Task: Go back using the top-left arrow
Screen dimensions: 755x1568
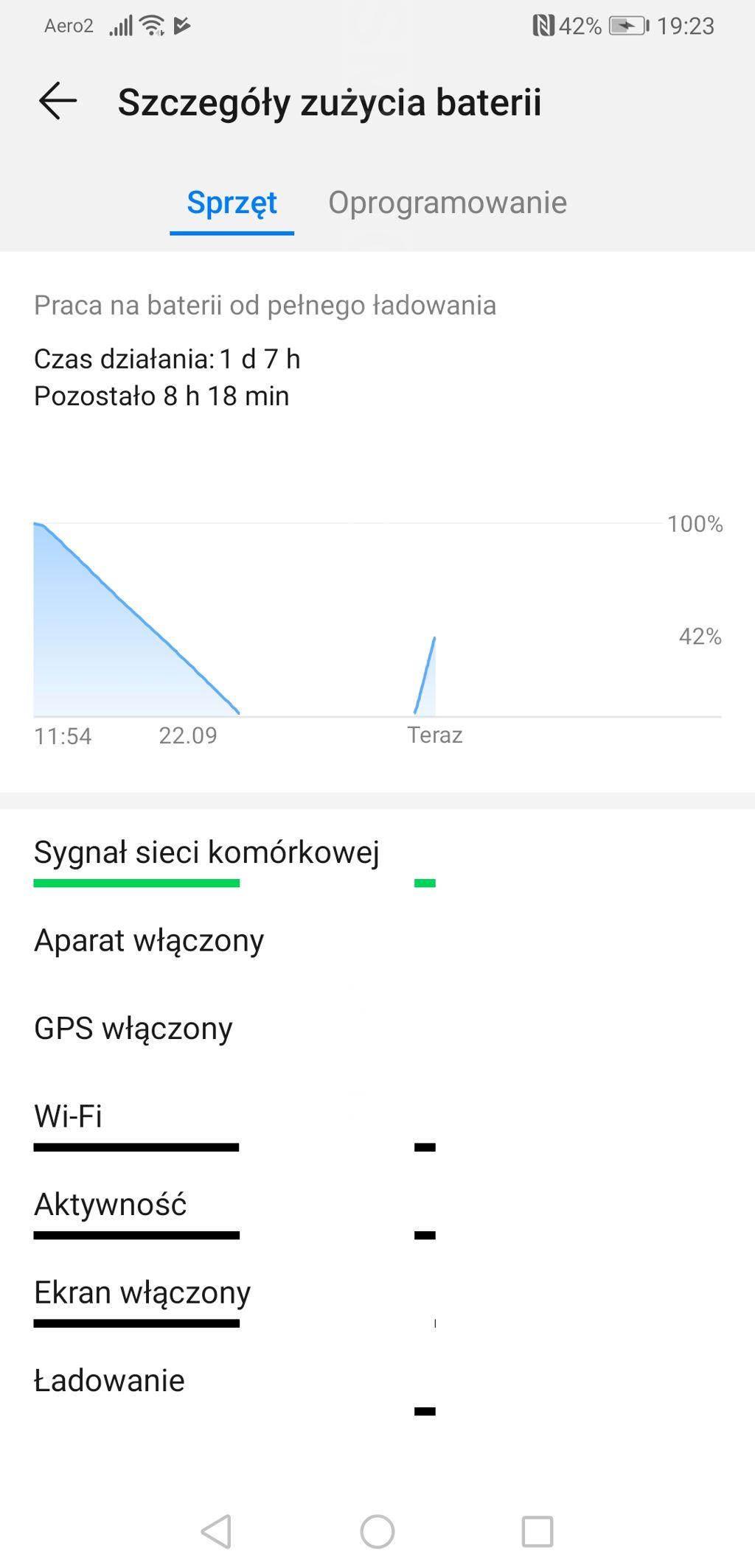Action: tap(58, 101)
